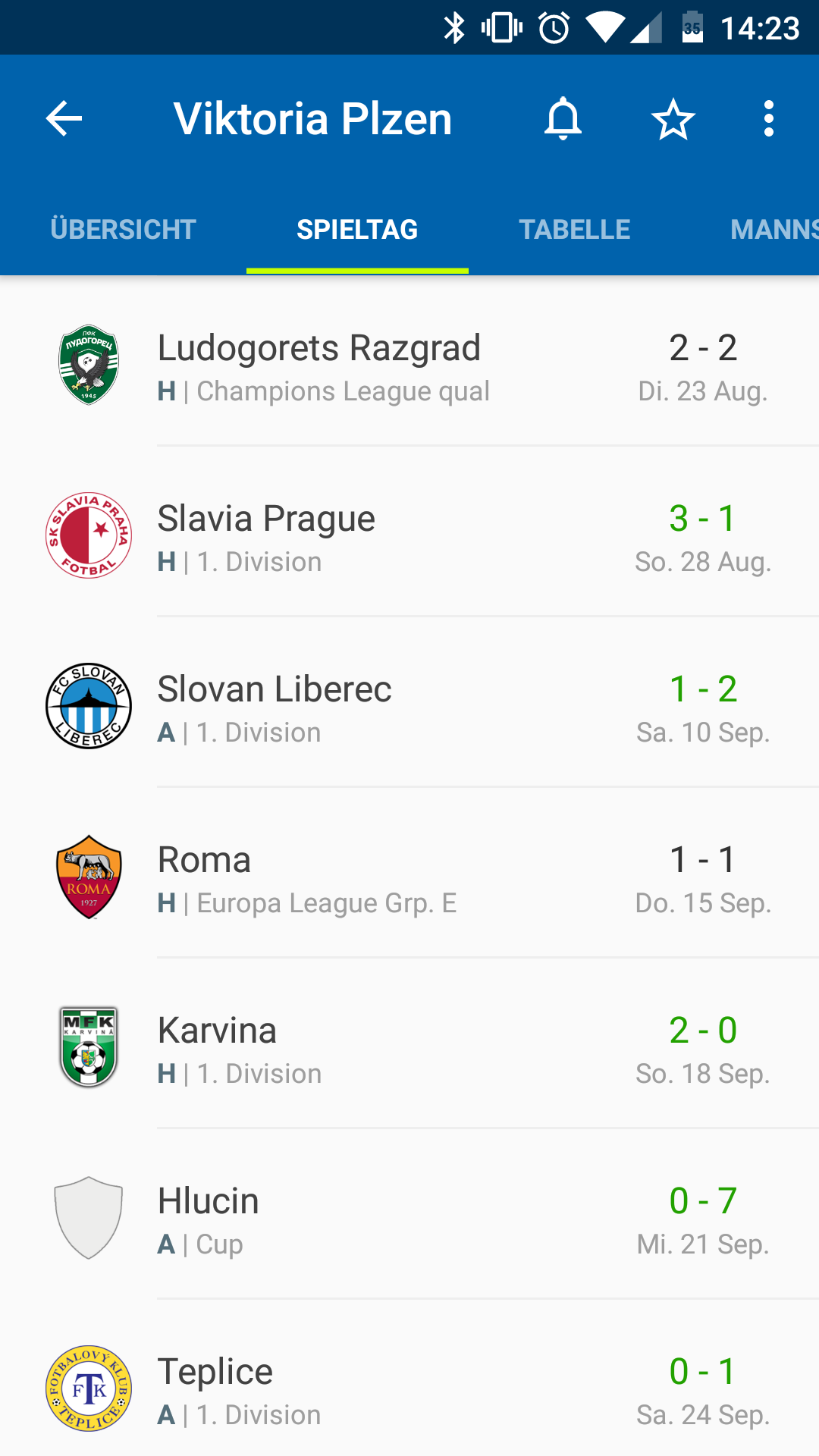Switch to the Übersicht tab

(x=123, y=229)
